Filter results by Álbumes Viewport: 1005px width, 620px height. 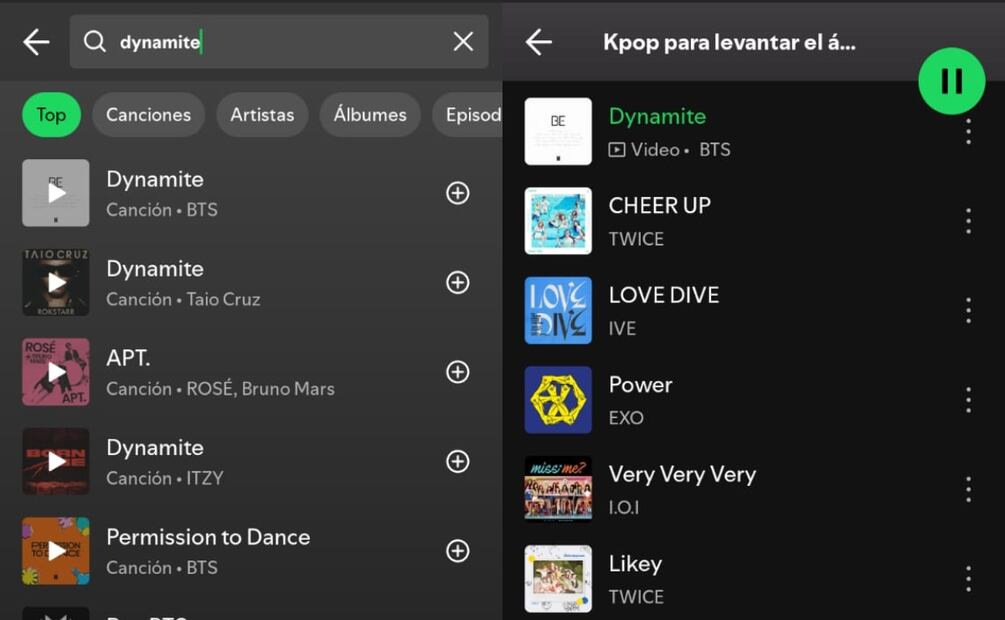pos(370,115)
